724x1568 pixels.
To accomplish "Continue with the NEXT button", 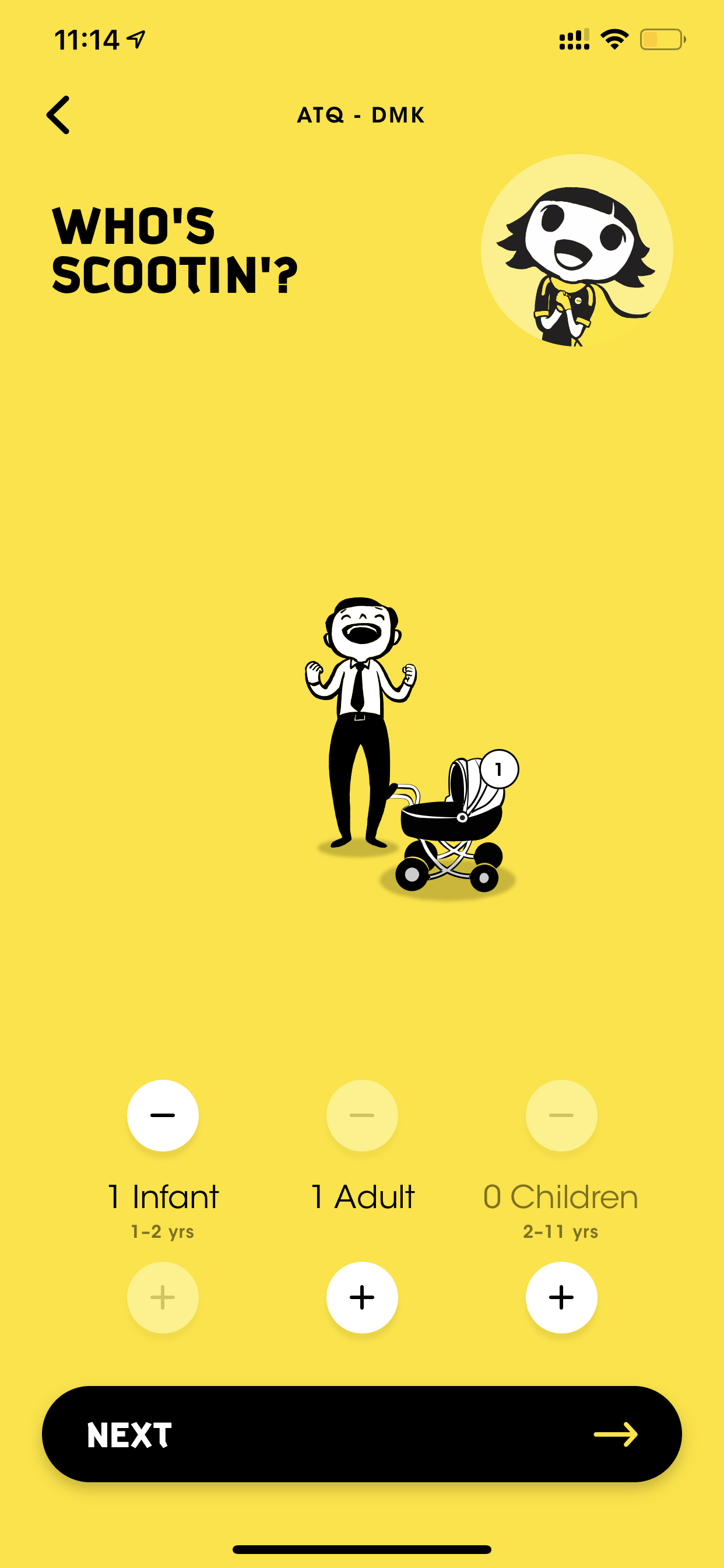I will click(x=362, y=1433).
